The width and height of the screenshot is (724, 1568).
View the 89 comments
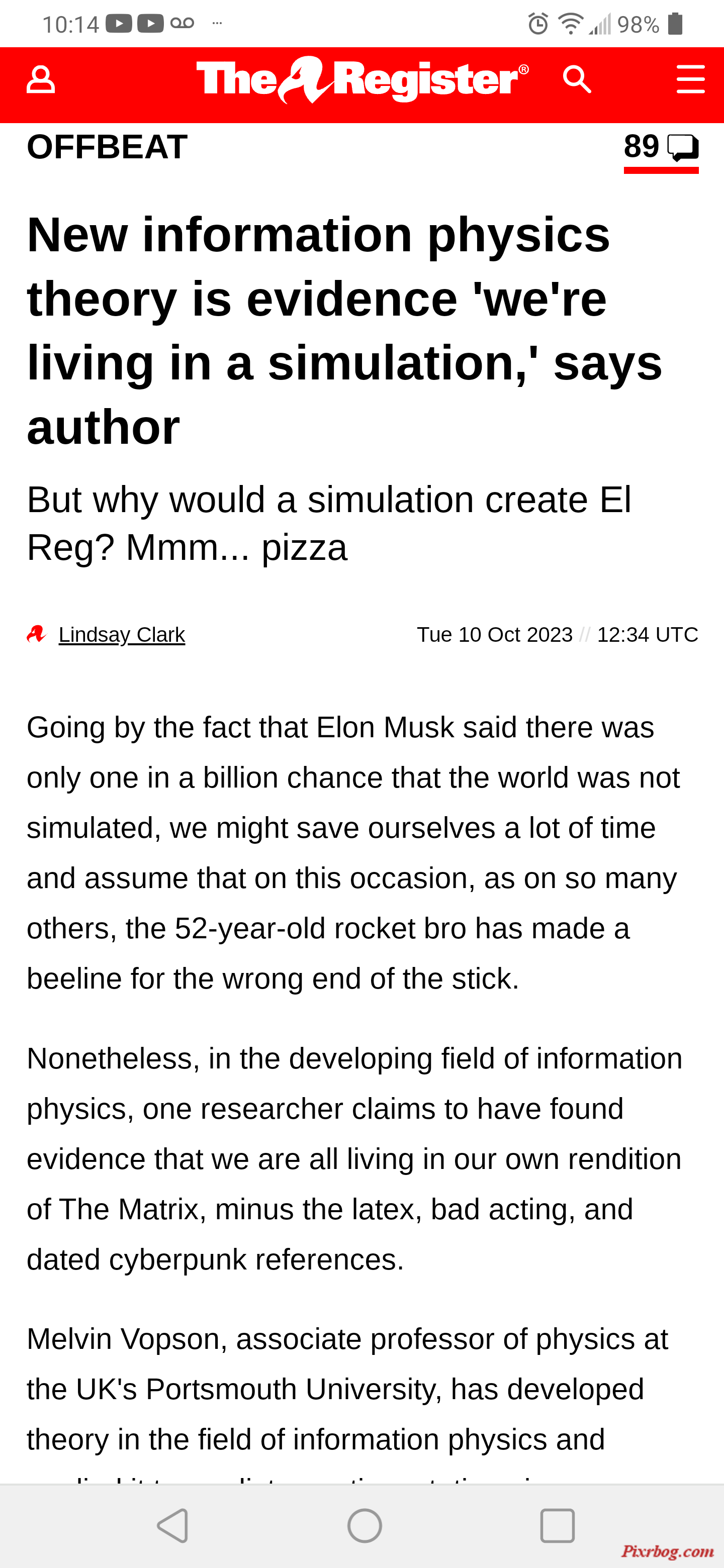661,149
